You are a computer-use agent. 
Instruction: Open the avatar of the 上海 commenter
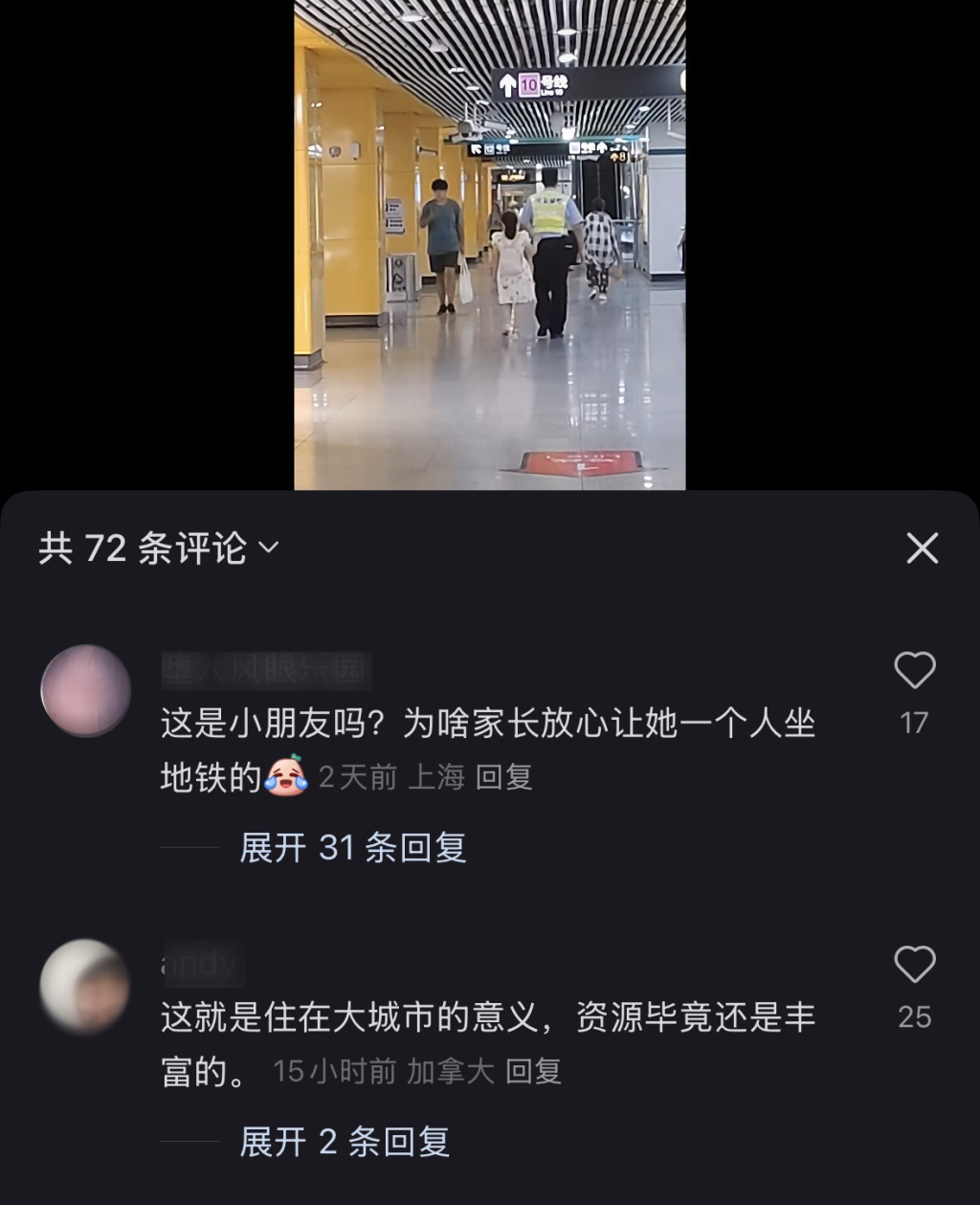point(86,690)
